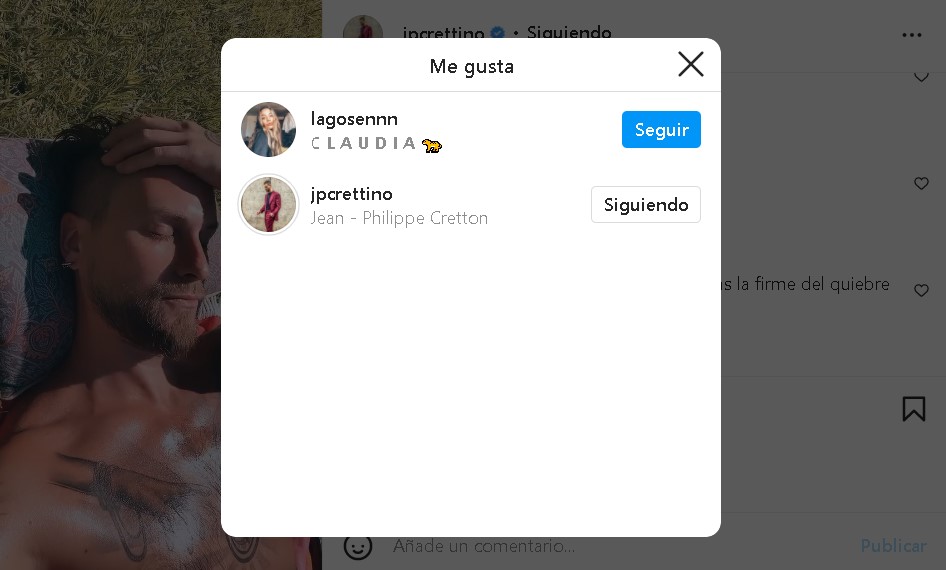Screen dimensions: 946x570
Task: Open the jpcrettino username in likes list
Action: pyautogui.click(x=351, y=194)
